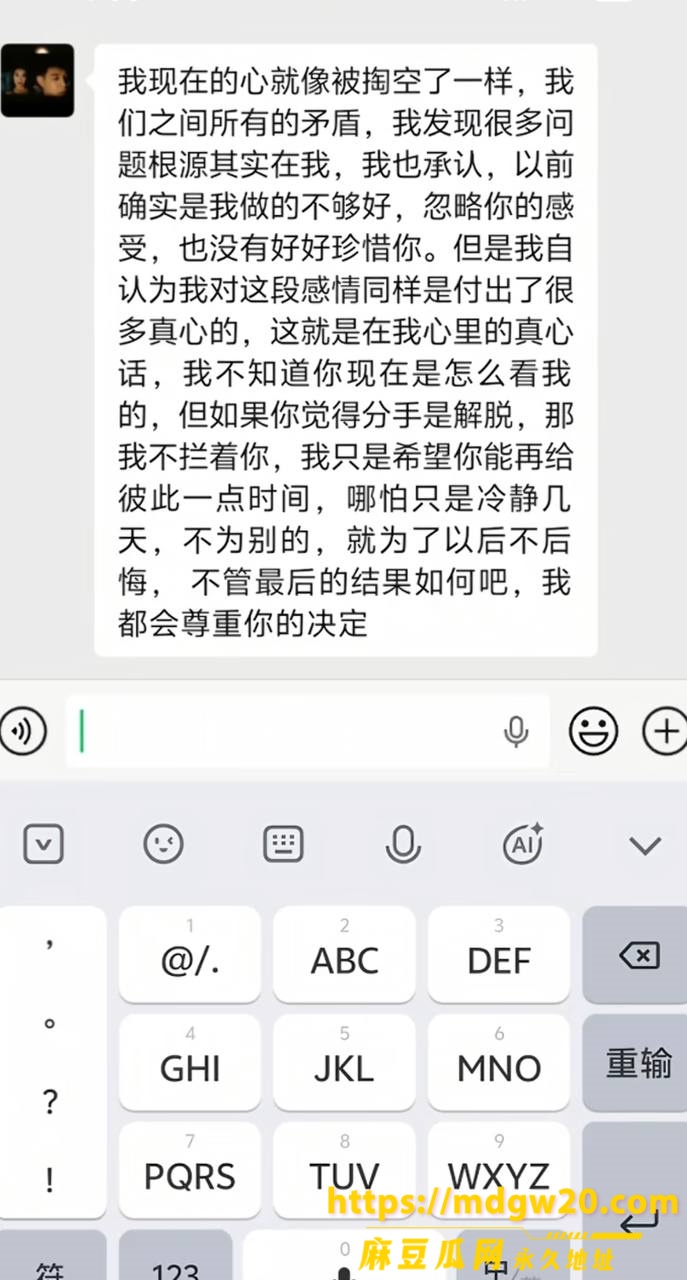Image resolution: width=687 pixels, height=1280 pixels.
Task: Focus the message text field
Action: [308, 732]
